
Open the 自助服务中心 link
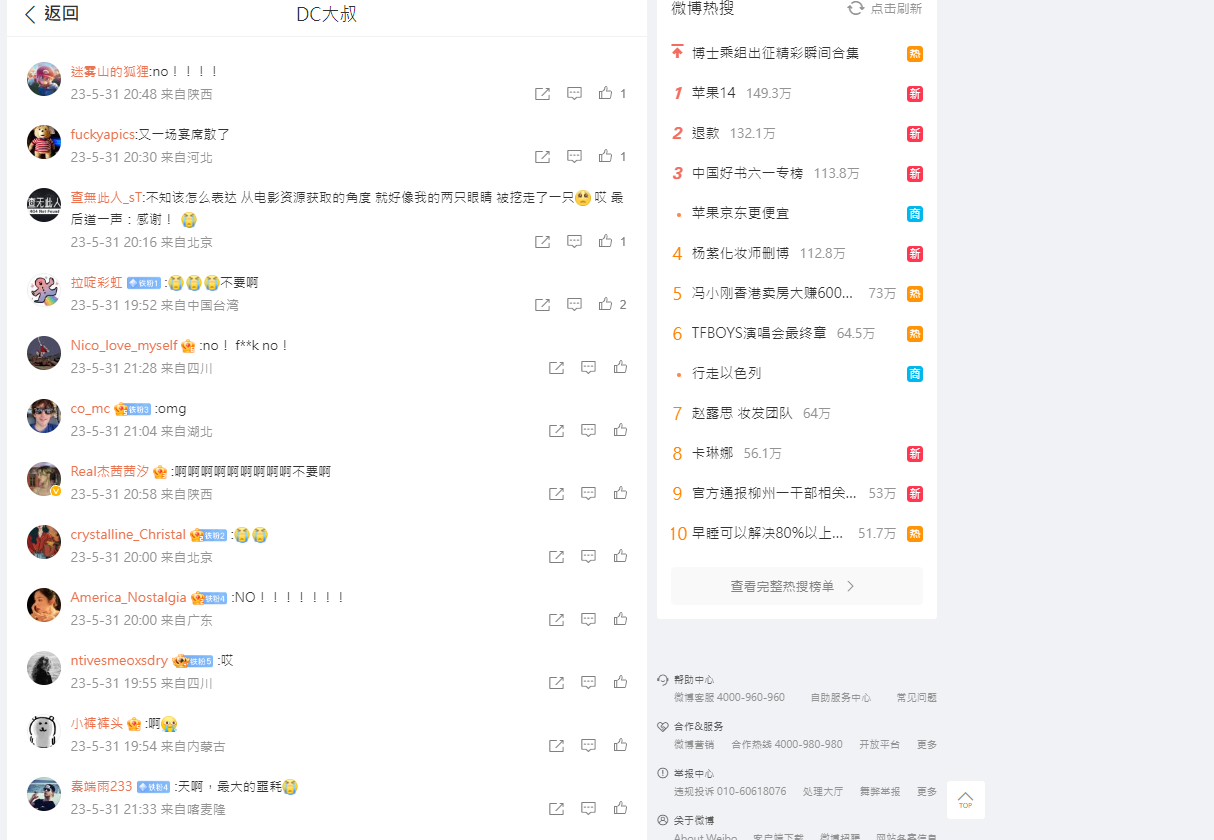tap(840, 697)
